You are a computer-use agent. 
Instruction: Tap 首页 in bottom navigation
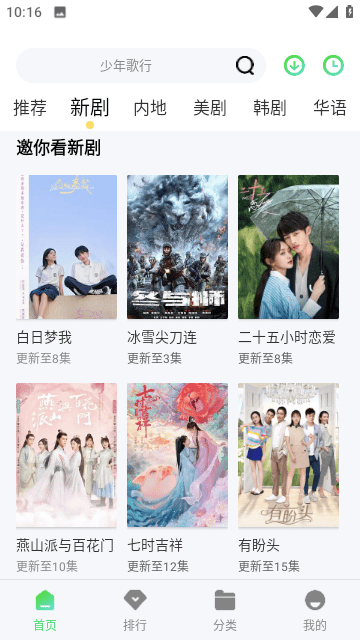[45, 610]
